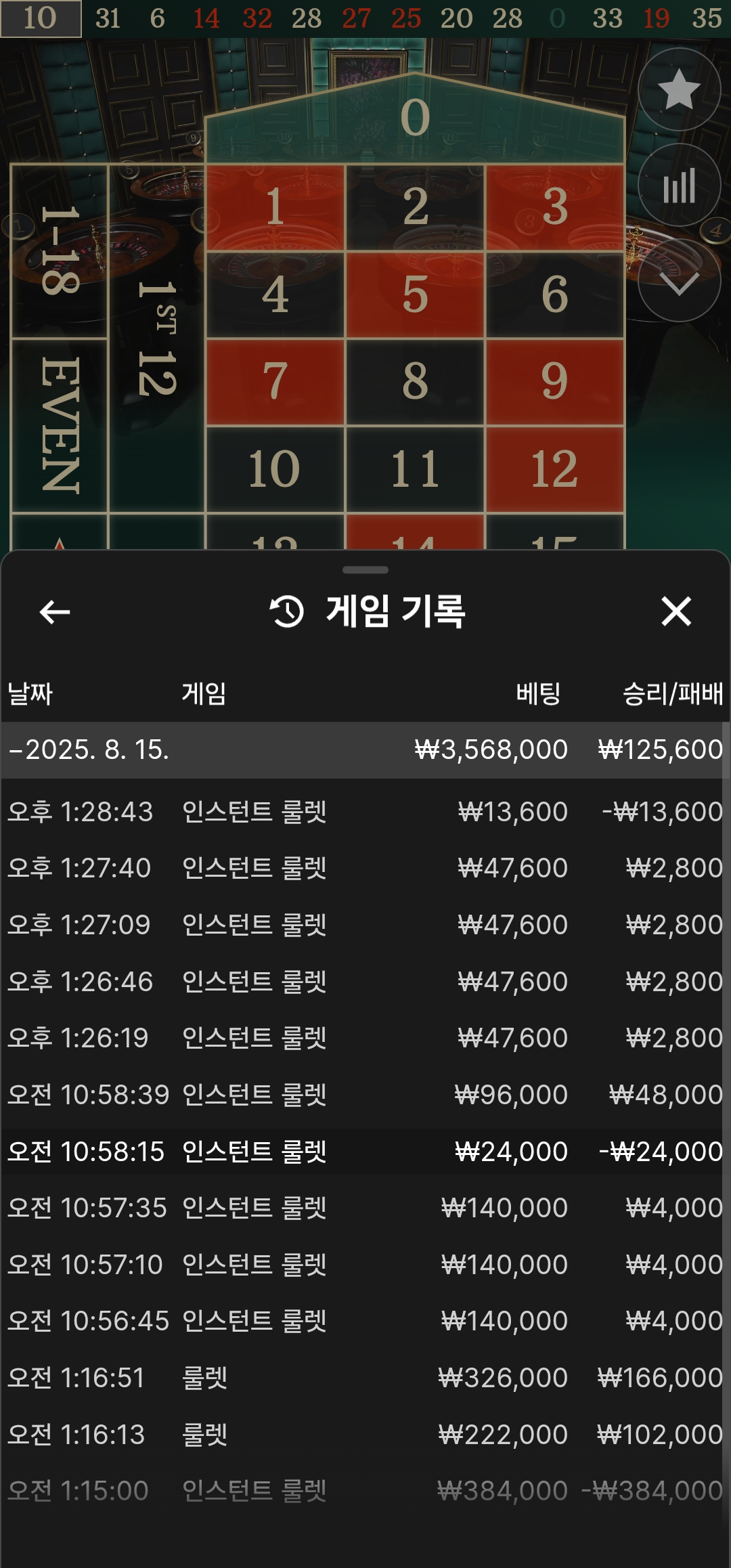Open the 오전 10:58:15 game record
This screenshot has height=1568, width=731.
pos(365,1152)
